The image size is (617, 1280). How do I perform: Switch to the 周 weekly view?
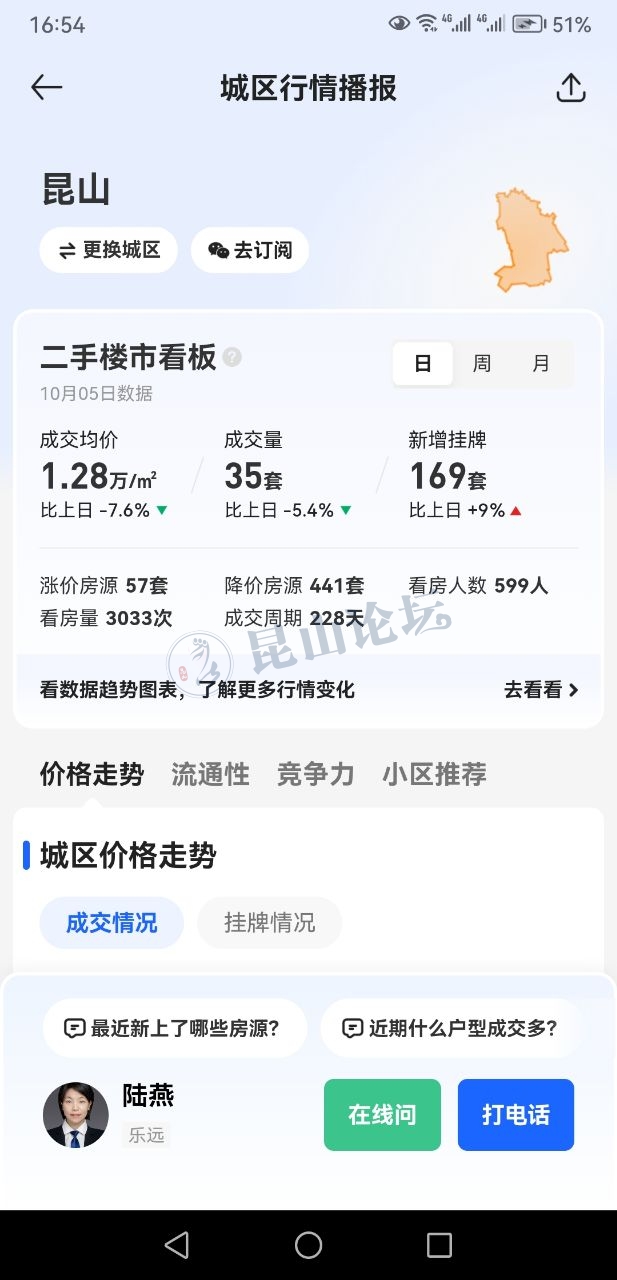coord(482,364)
